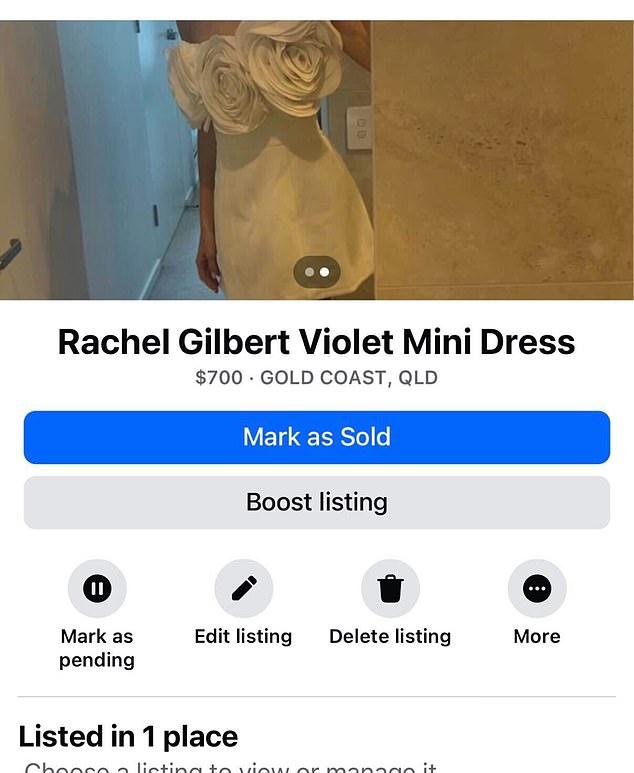Tap the Mark as Sold button
The height and width of the screenshot is (773, 634).
click(x=316, y=437)
